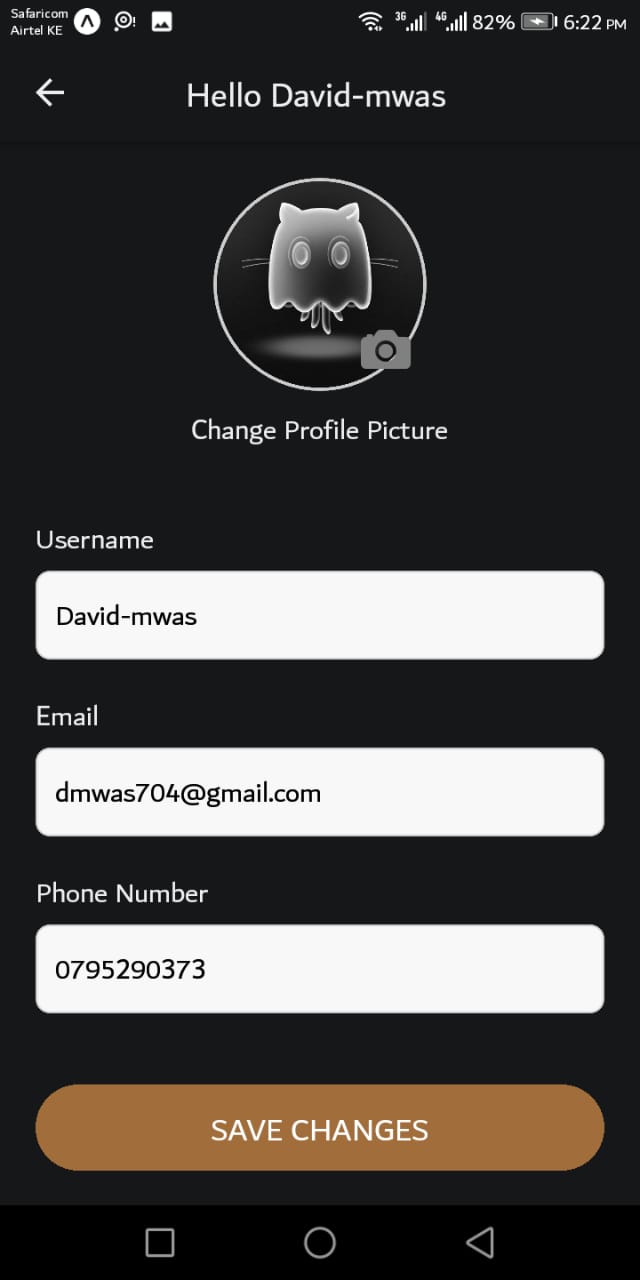
Task: Go to the home screen
Action: (x=320, y=1242)
